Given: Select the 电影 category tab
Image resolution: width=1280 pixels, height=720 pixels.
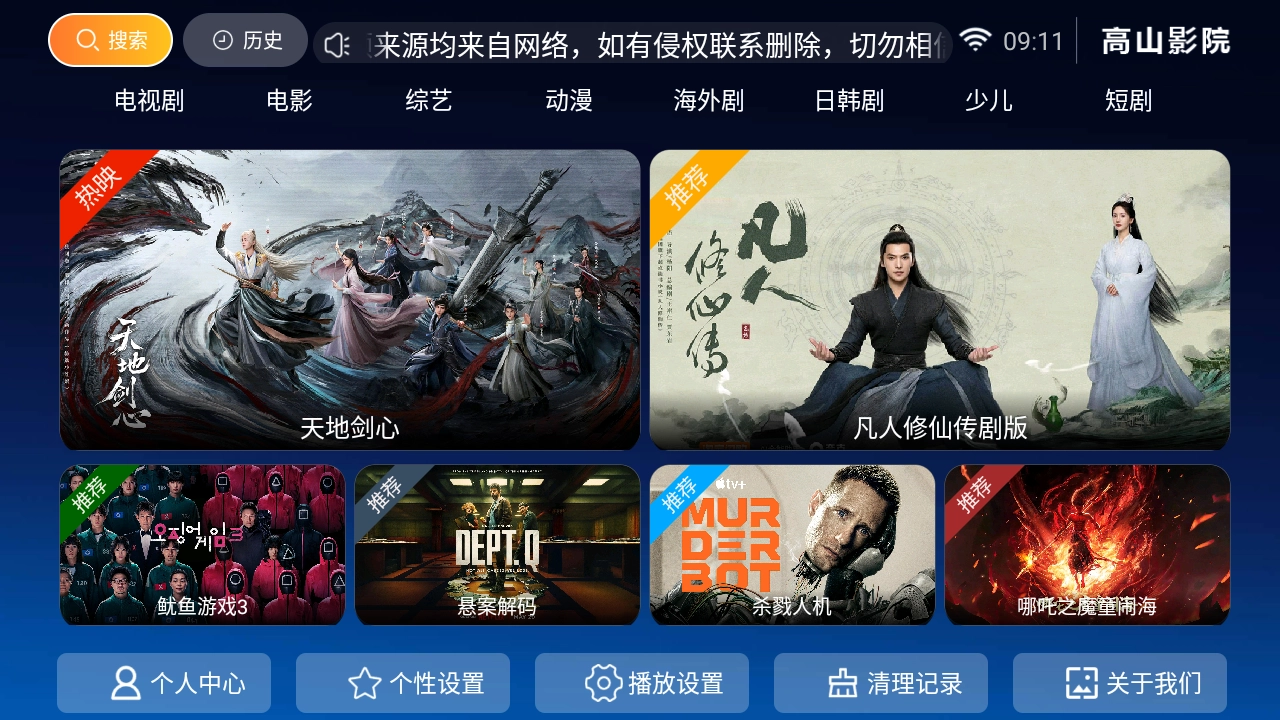Looking at the screenshot, I should 289,100.
